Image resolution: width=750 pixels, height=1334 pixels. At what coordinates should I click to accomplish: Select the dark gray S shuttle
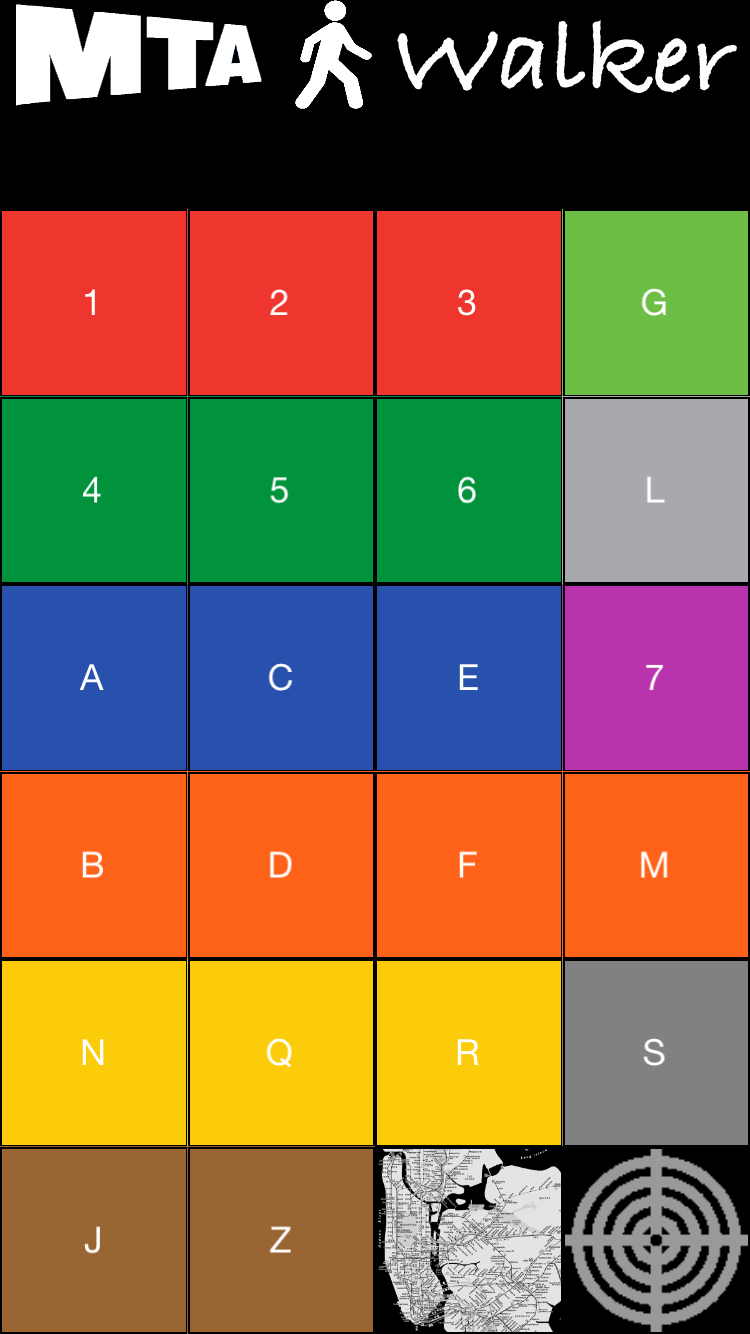656,1053
